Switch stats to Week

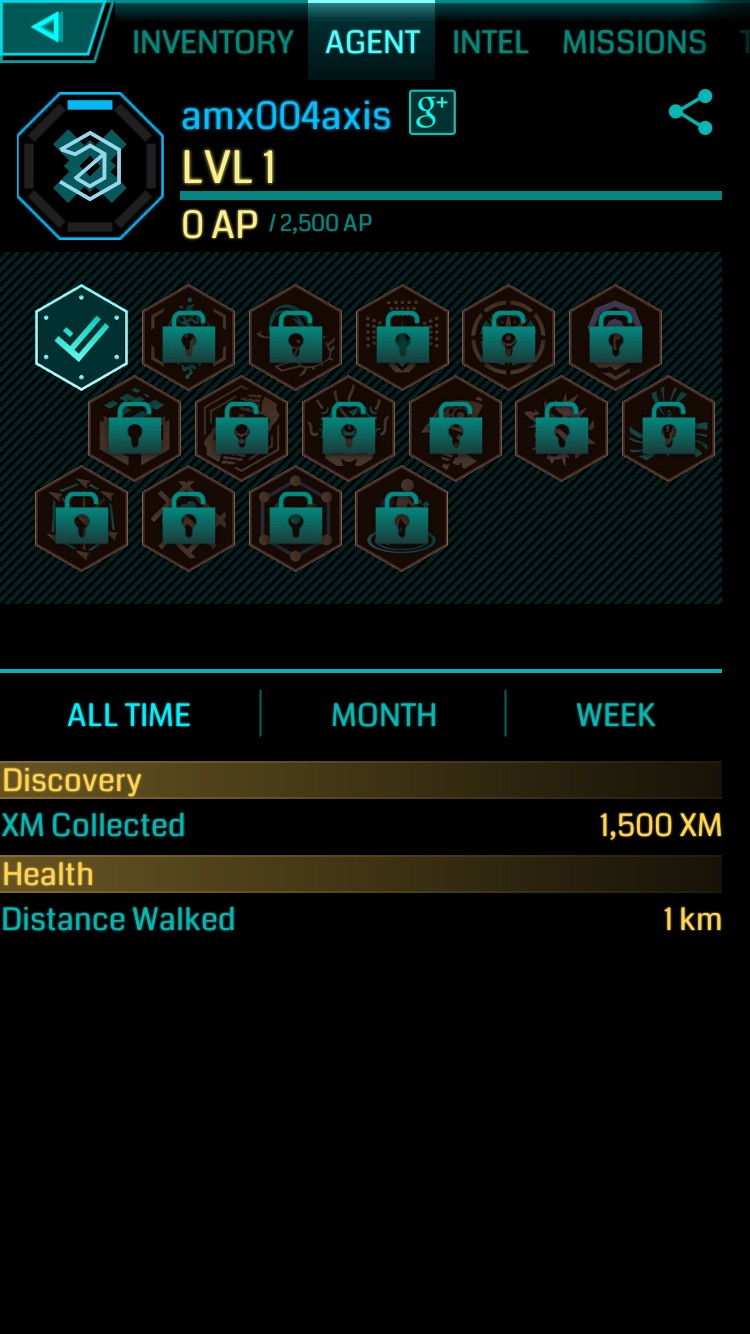[616, 715]
